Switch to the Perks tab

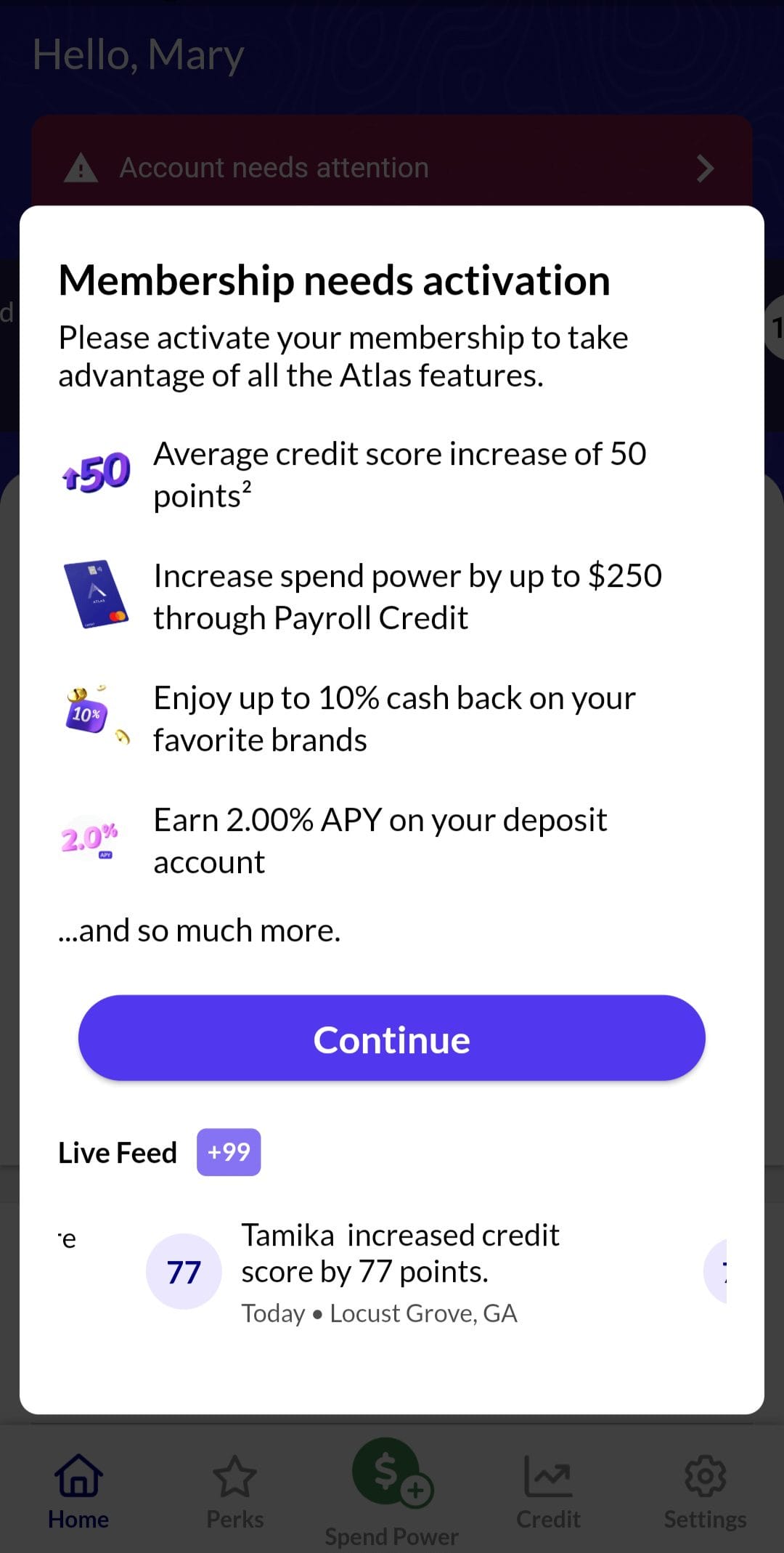pos(234,1492)
